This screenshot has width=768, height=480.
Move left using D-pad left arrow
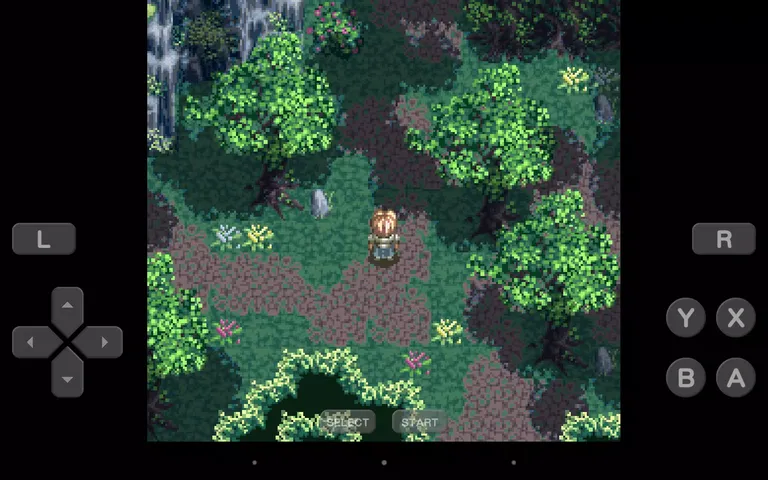click(30, 342)
